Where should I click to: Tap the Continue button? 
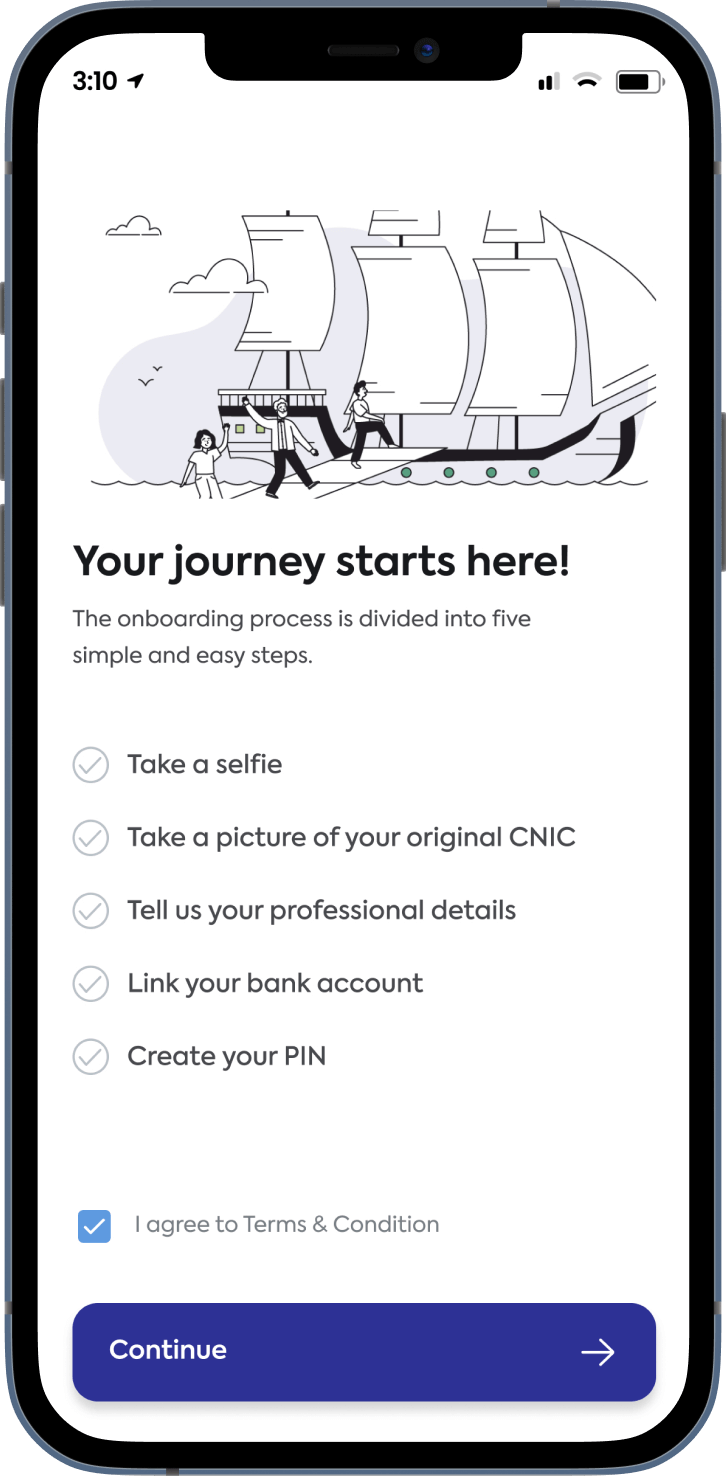(x=363, y=1351)
